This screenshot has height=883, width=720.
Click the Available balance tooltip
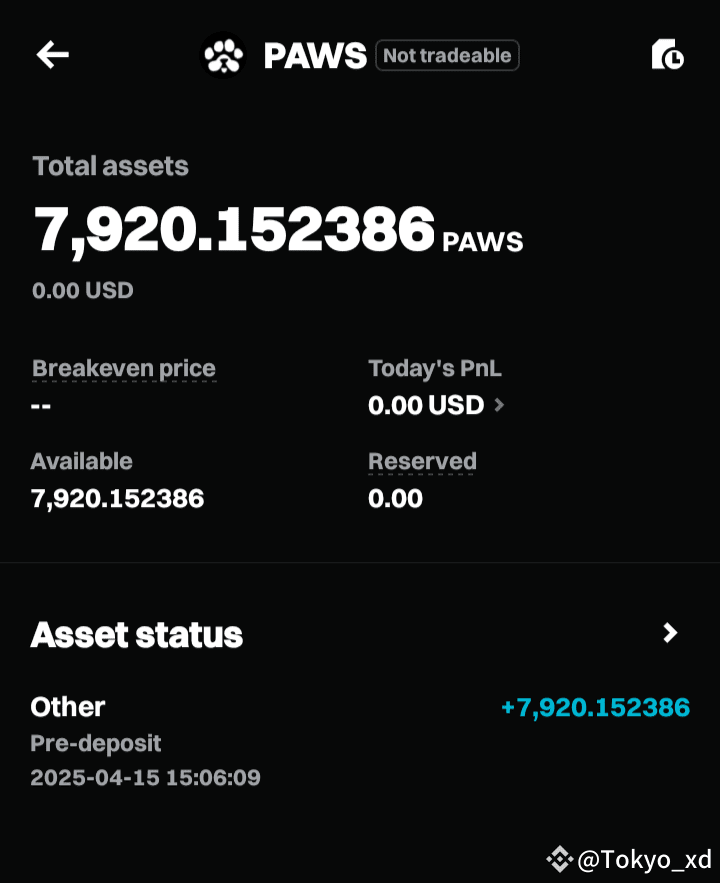[82, 461]
